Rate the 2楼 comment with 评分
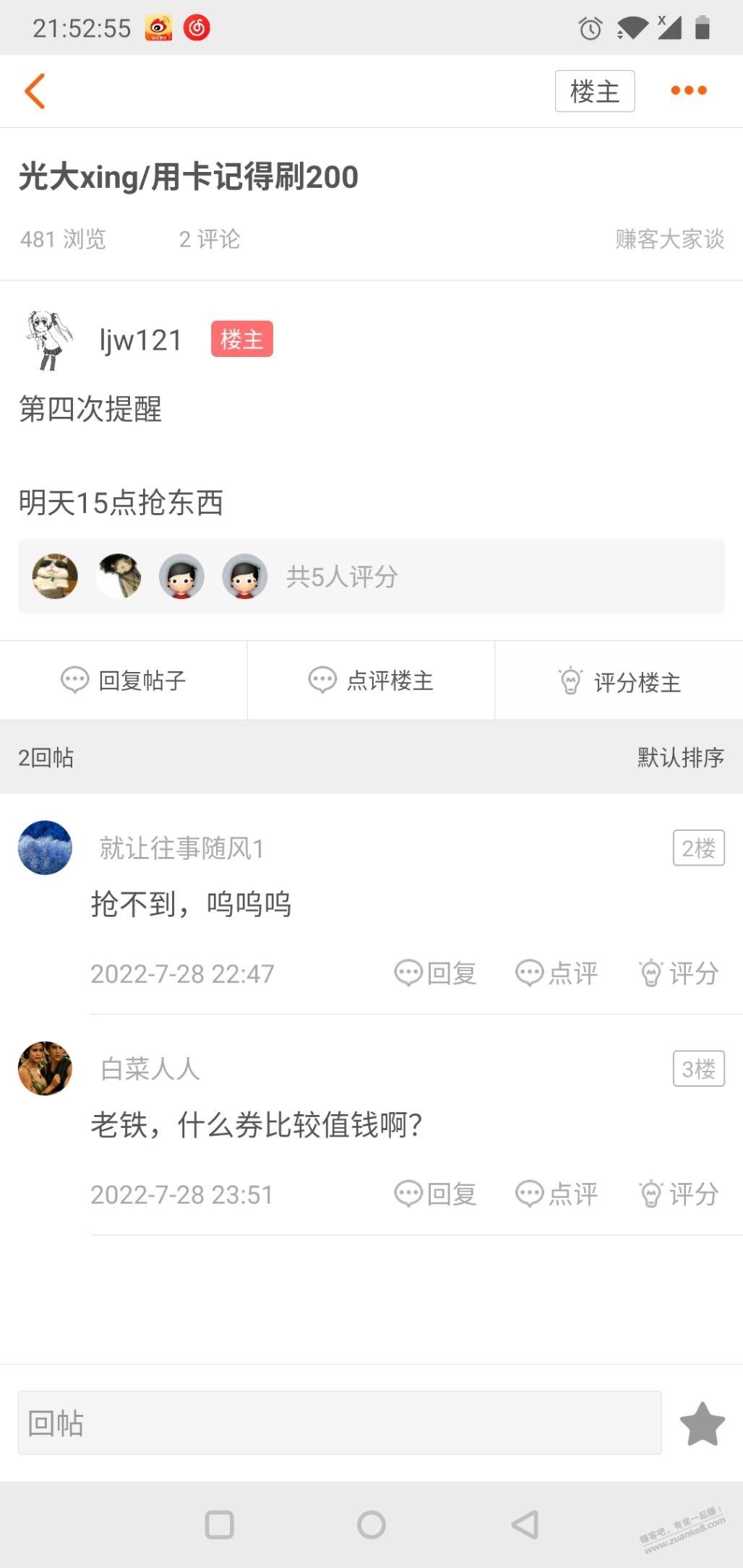 pyautogui.click(x=678, y=973)
